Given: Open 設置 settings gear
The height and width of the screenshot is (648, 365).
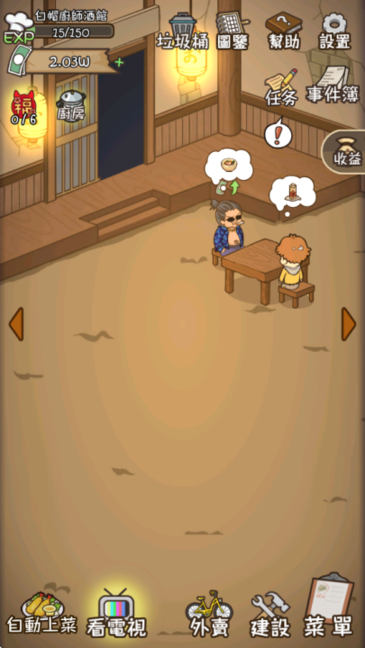Looking at the screenshot, I should click(x=335, y=31).
